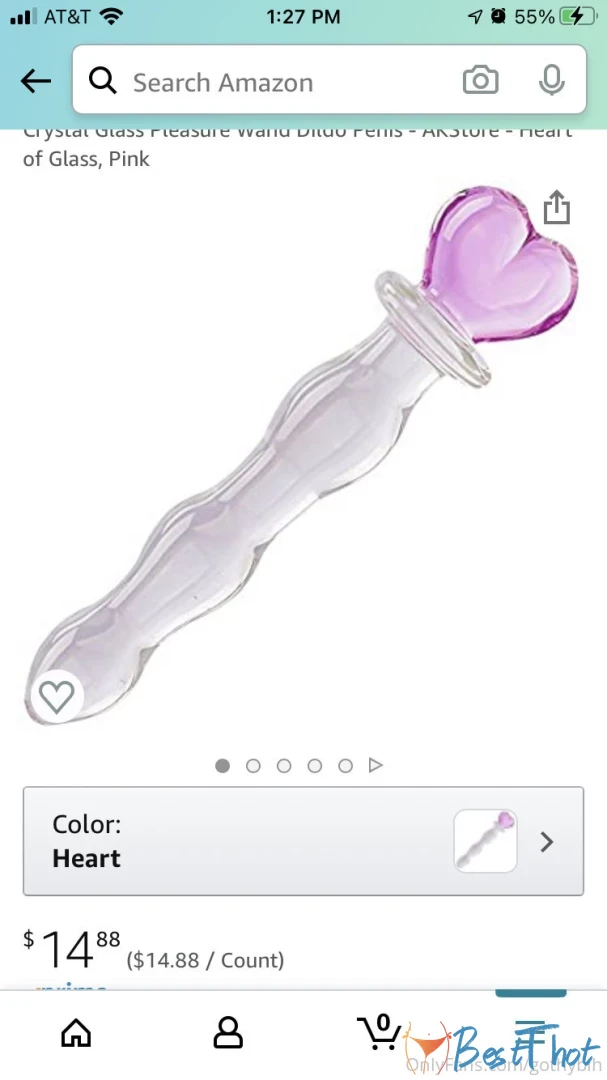Switch to the Home tab
Screen dimensions: 607x1080
76,1032
